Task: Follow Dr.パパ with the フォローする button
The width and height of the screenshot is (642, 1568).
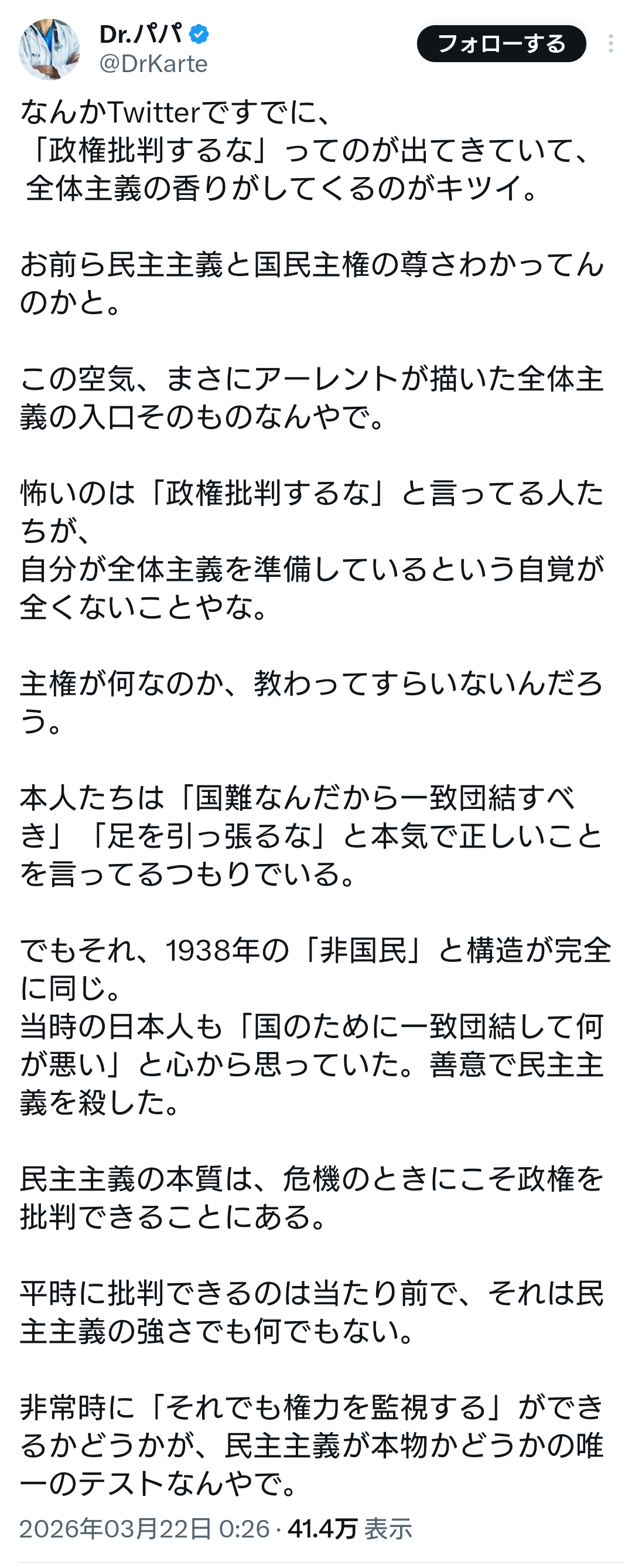Action: (x=501, y=44)
